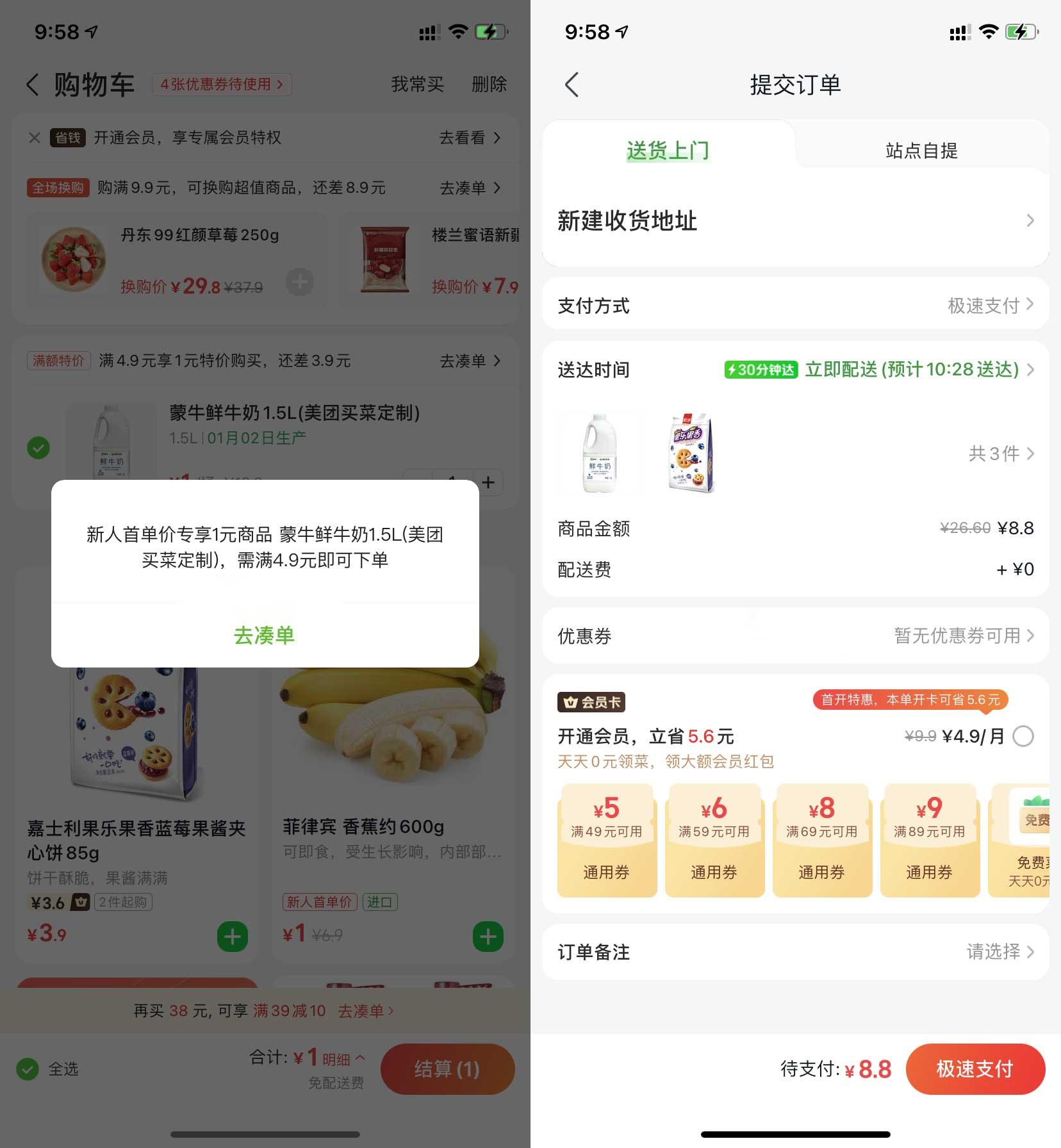Open 送达时间 delivery time options
The height and width of the screenshot is (1148, 1061).
click(x=878, y=370)
